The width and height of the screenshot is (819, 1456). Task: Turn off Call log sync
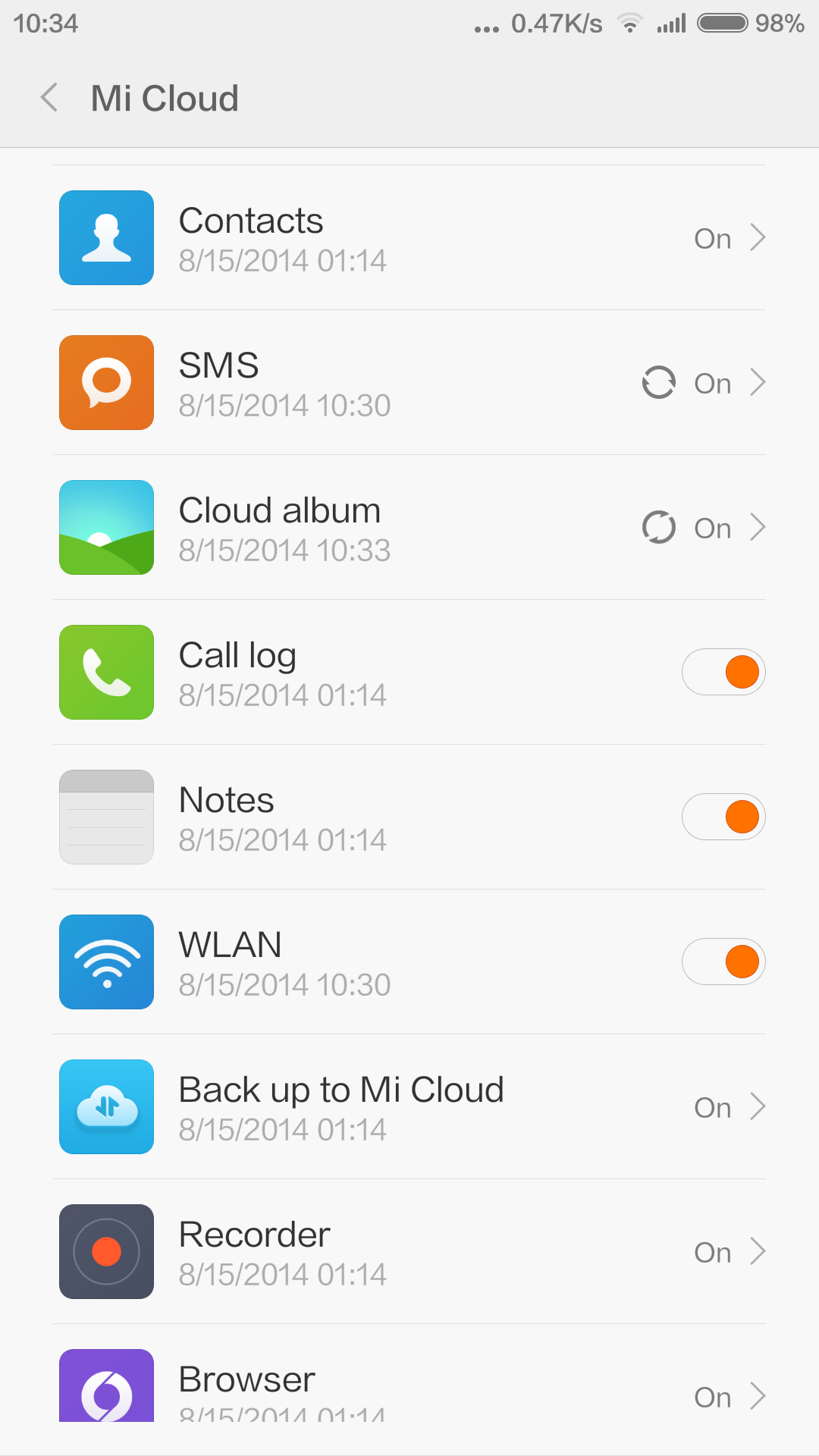click(723, 673)
